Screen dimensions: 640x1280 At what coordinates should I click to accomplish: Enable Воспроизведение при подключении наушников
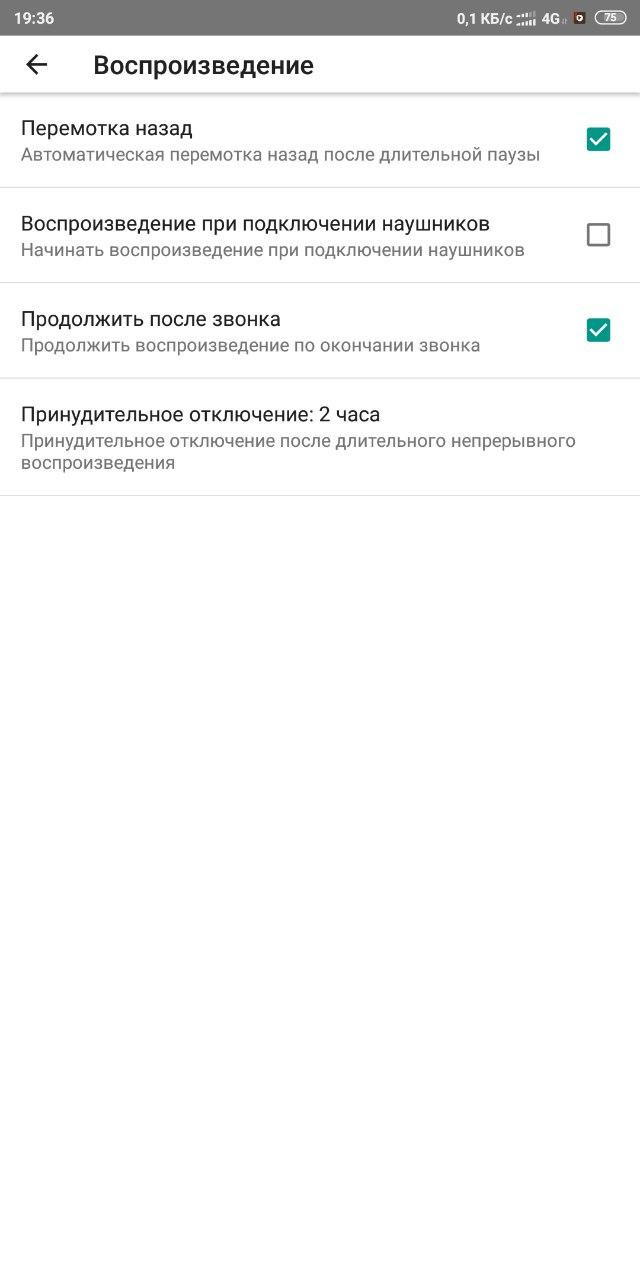point(598,235)
